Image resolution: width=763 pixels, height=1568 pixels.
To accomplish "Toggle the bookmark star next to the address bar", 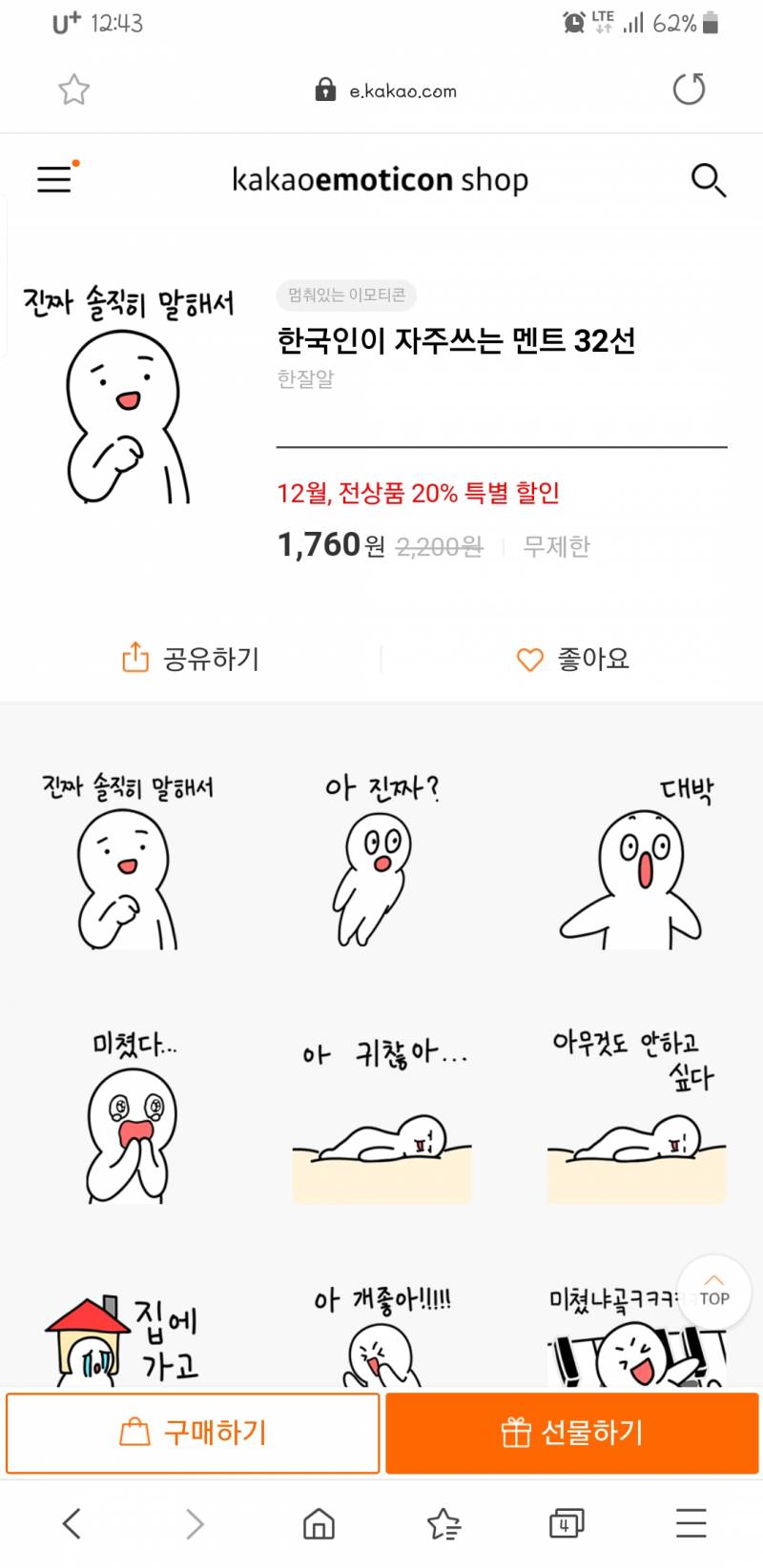I will point(73,89).
